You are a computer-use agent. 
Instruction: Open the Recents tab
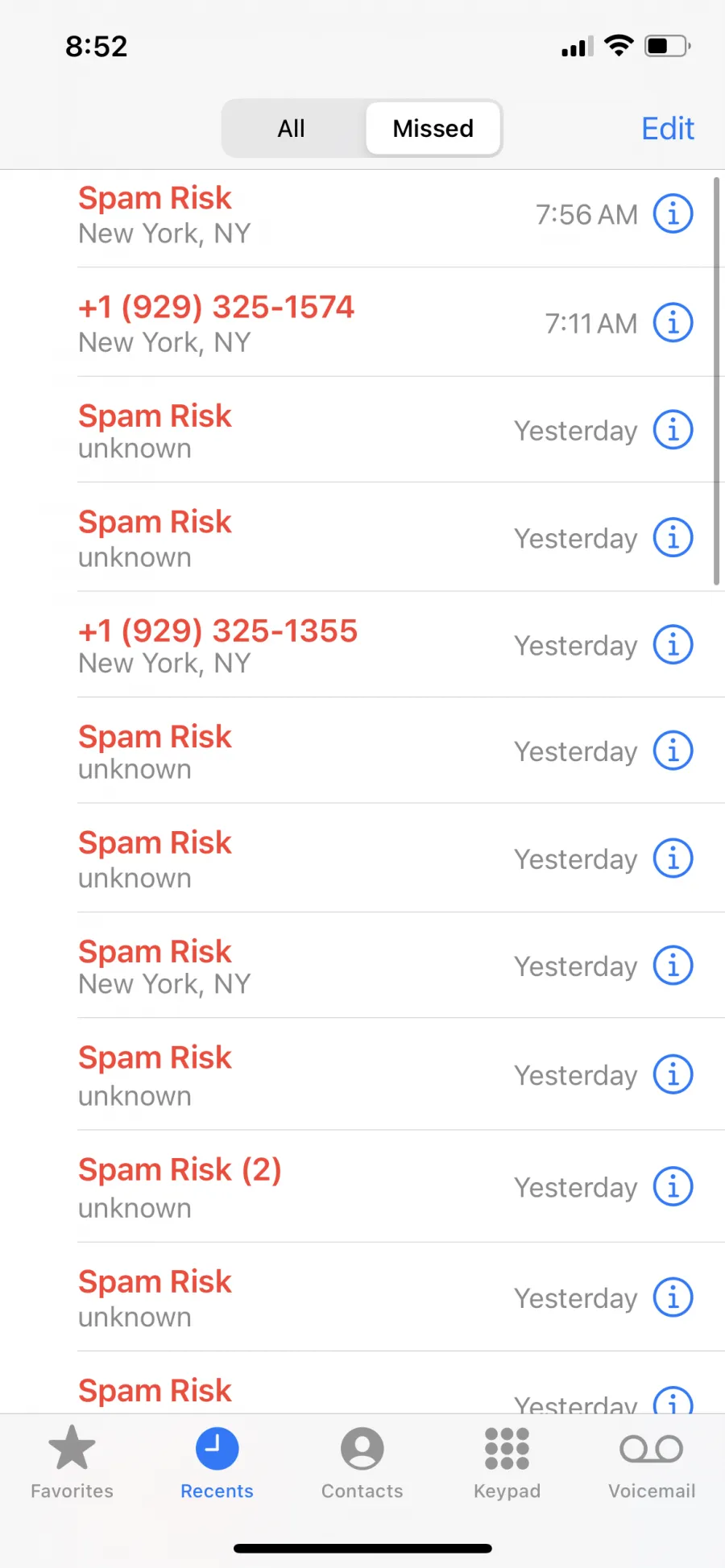(217, 1463)
